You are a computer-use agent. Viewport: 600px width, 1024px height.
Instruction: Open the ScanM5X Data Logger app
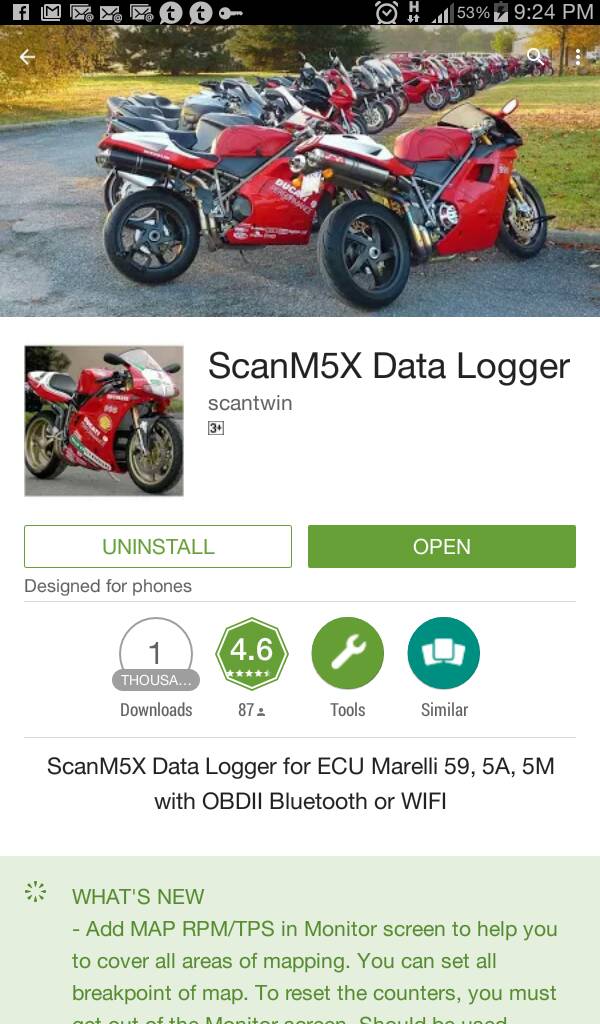tap(441, 547)
